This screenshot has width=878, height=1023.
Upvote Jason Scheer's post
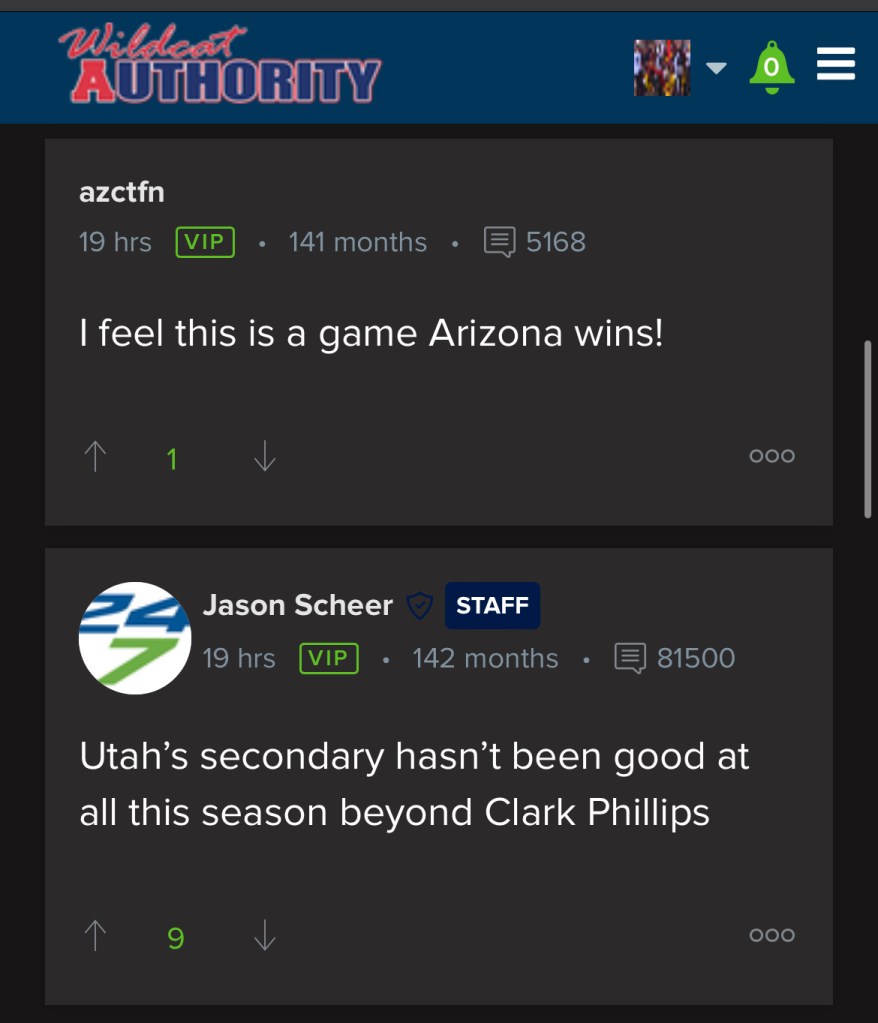(x=95, y=936)
